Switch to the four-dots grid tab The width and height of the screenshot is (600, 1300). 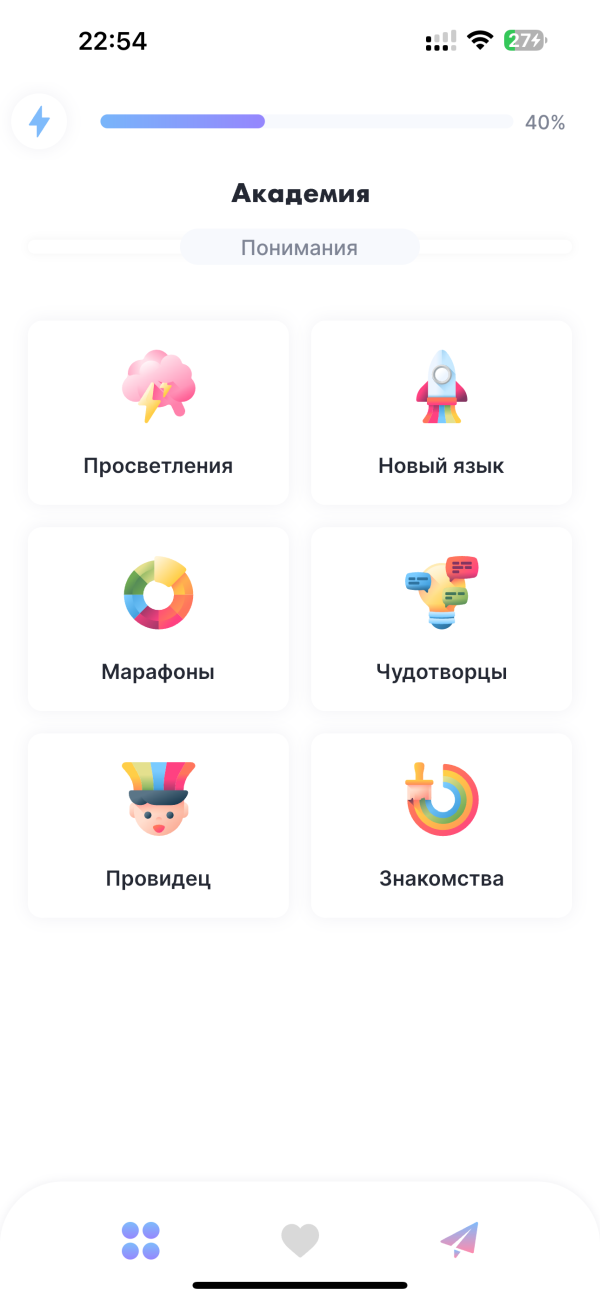(x=141, y=1241)
